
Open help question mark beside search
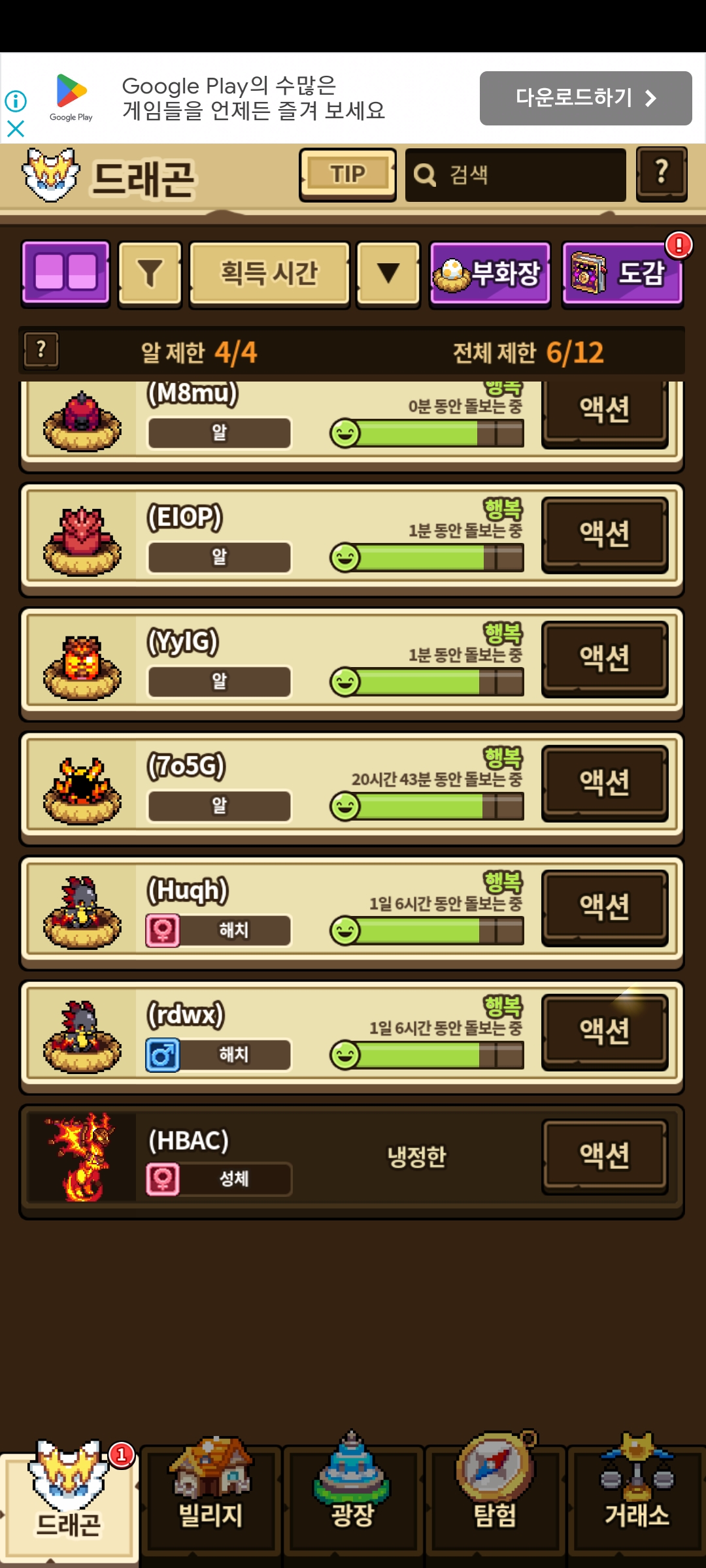661,174
